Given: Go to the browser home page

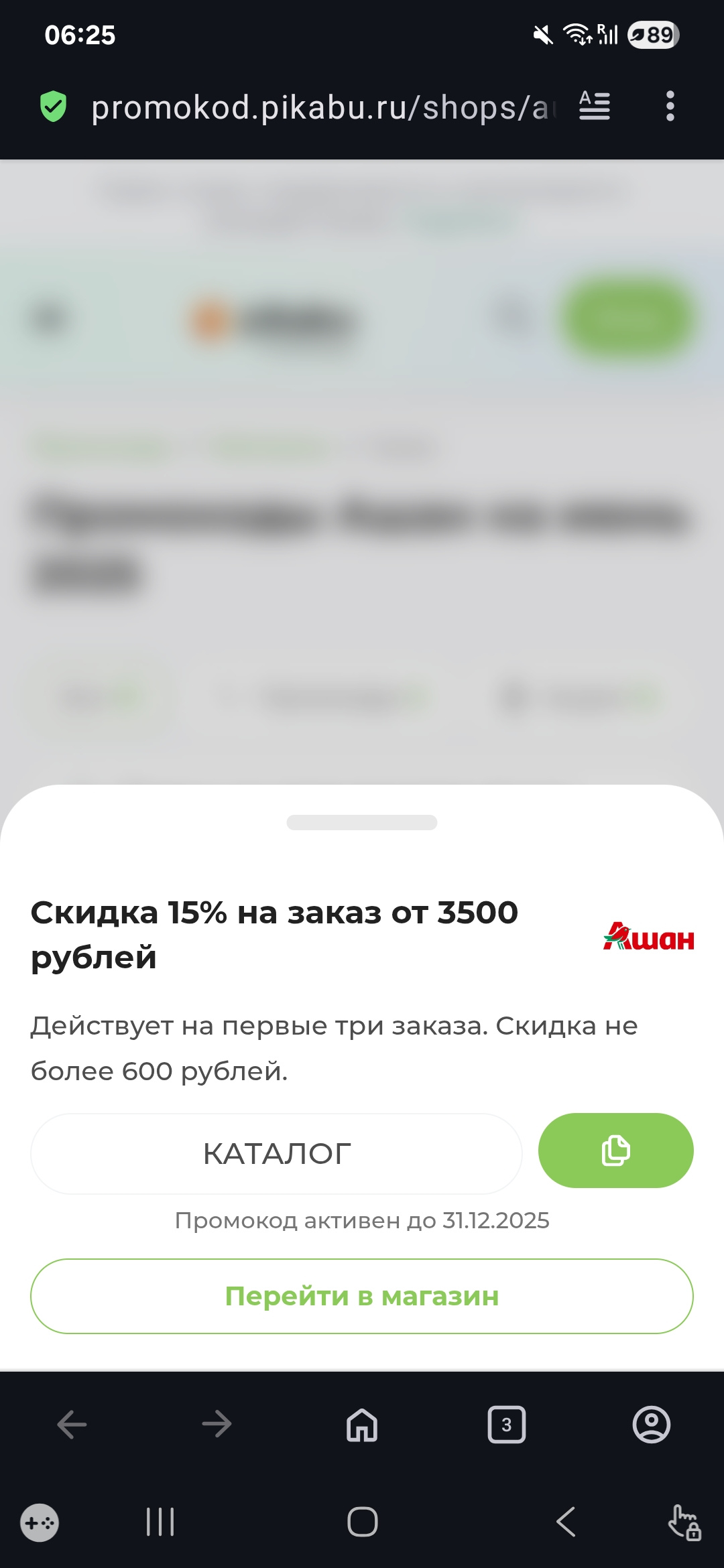Looking at the screenshot, I should 362,1425.
